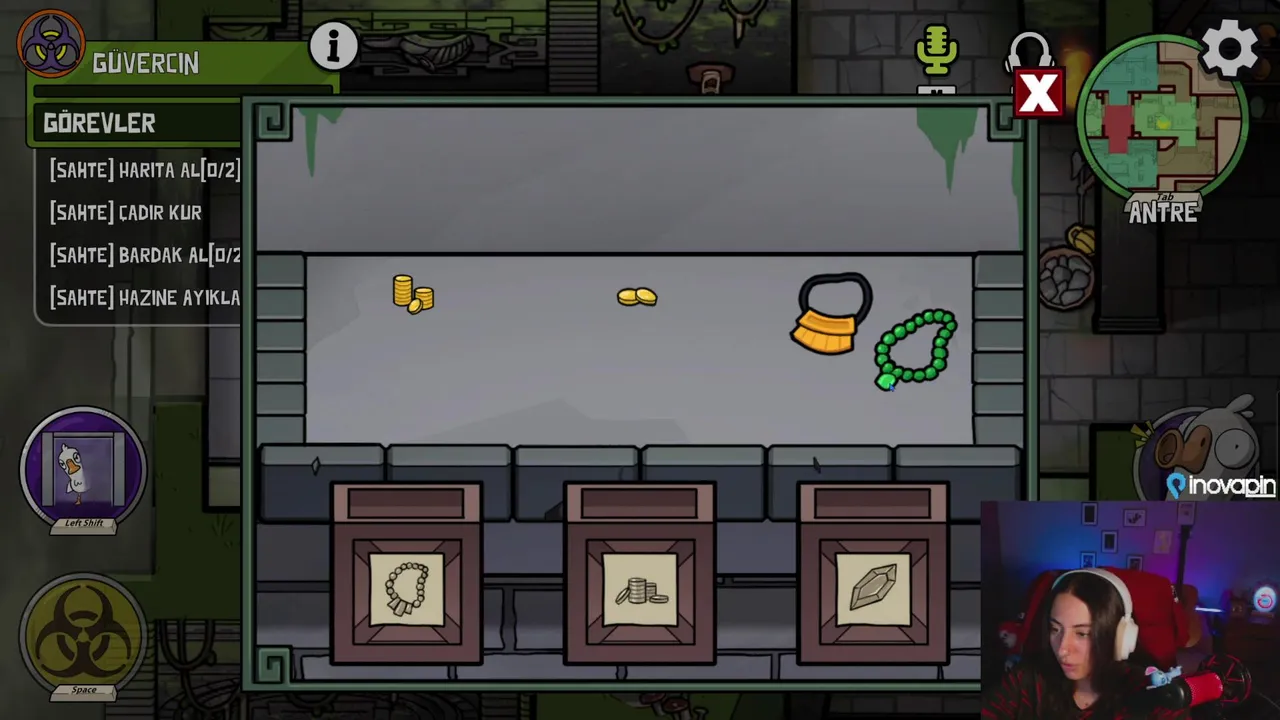Open the info icon

click(x=333, y=45)
